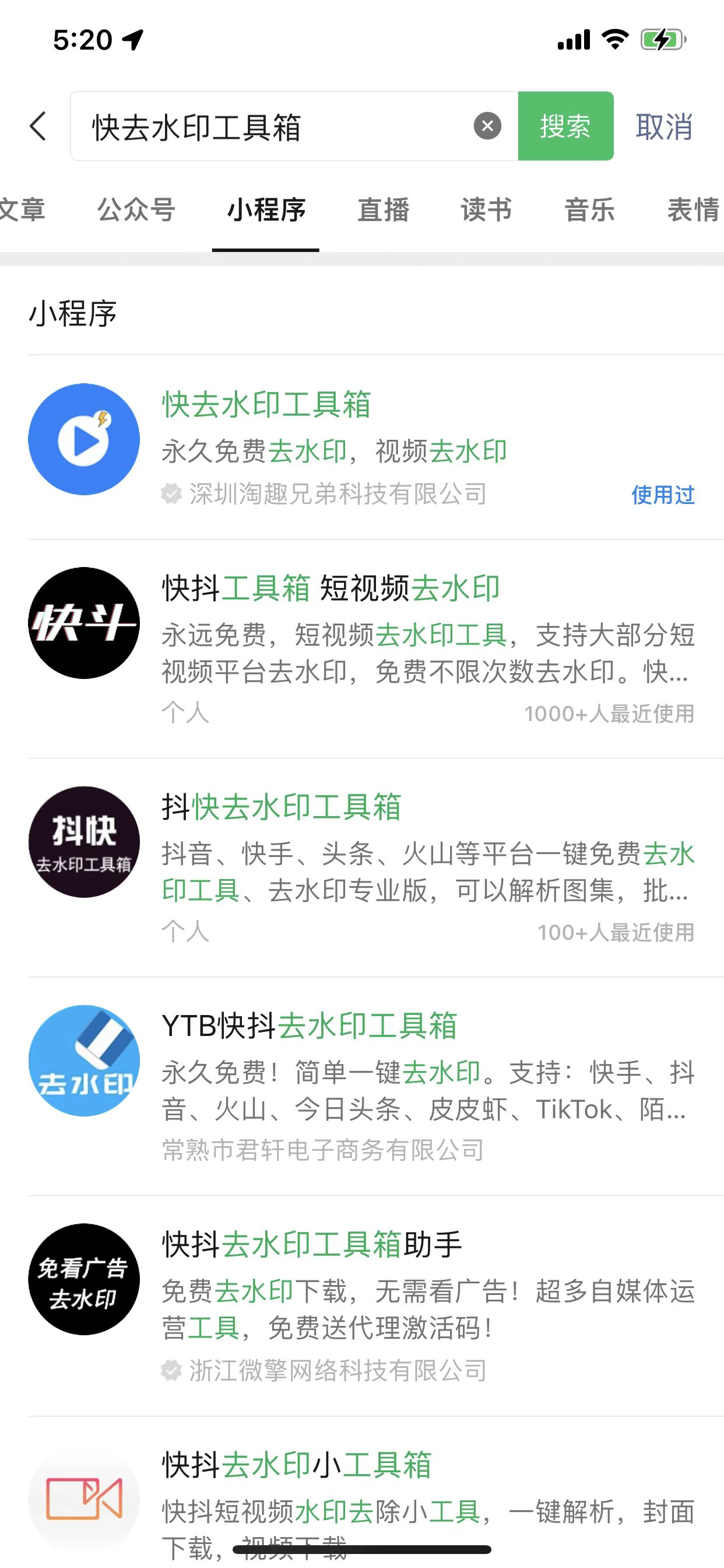
Task: Tap the green 搜索 button
Action: (x=565, y=126)
